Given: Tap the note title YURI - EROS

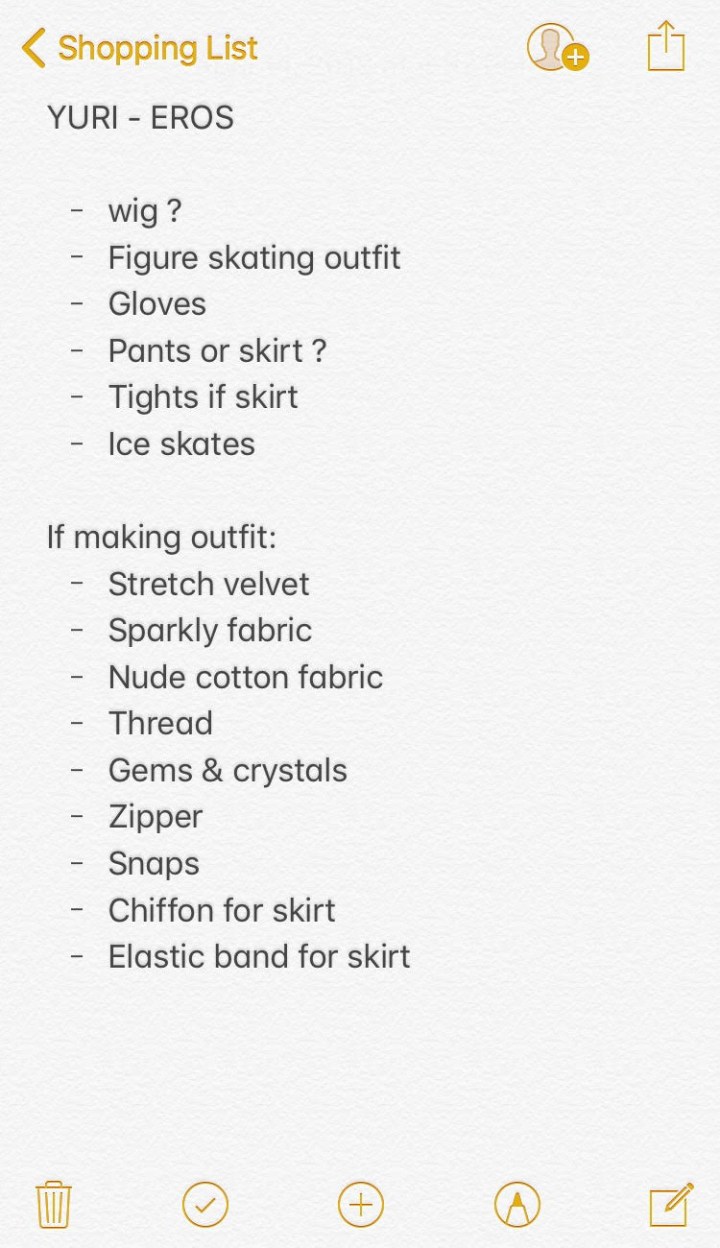Looking at the screenshot, I should click(x=140, y=117).
